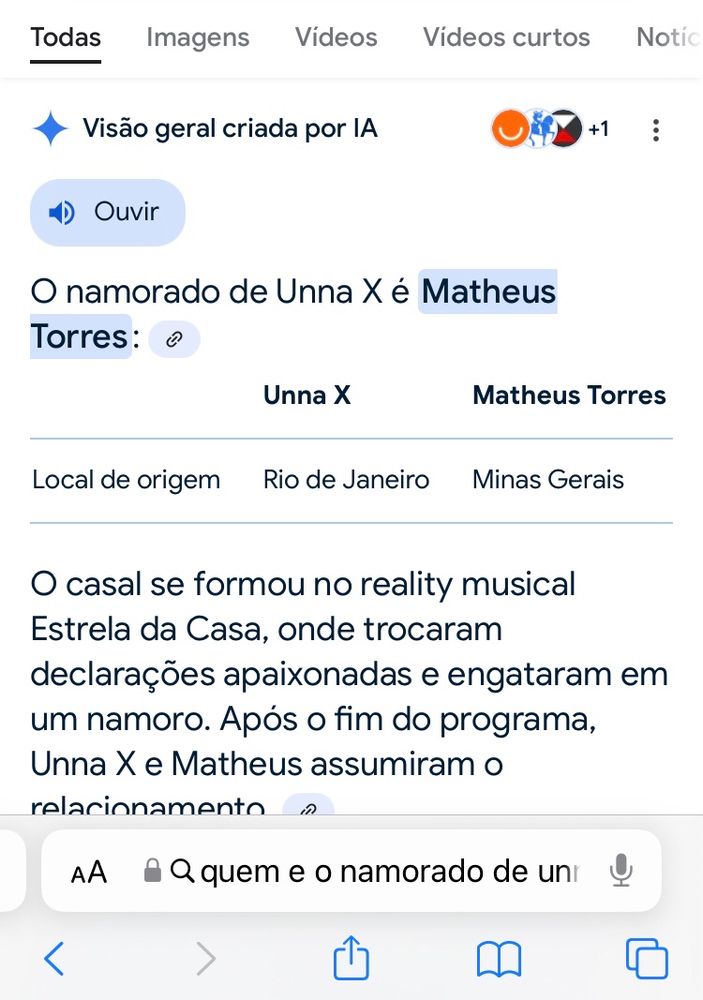Open source link after Matheus Torres
Screen dimensions: 703x1000
click(x=174, y=340)
